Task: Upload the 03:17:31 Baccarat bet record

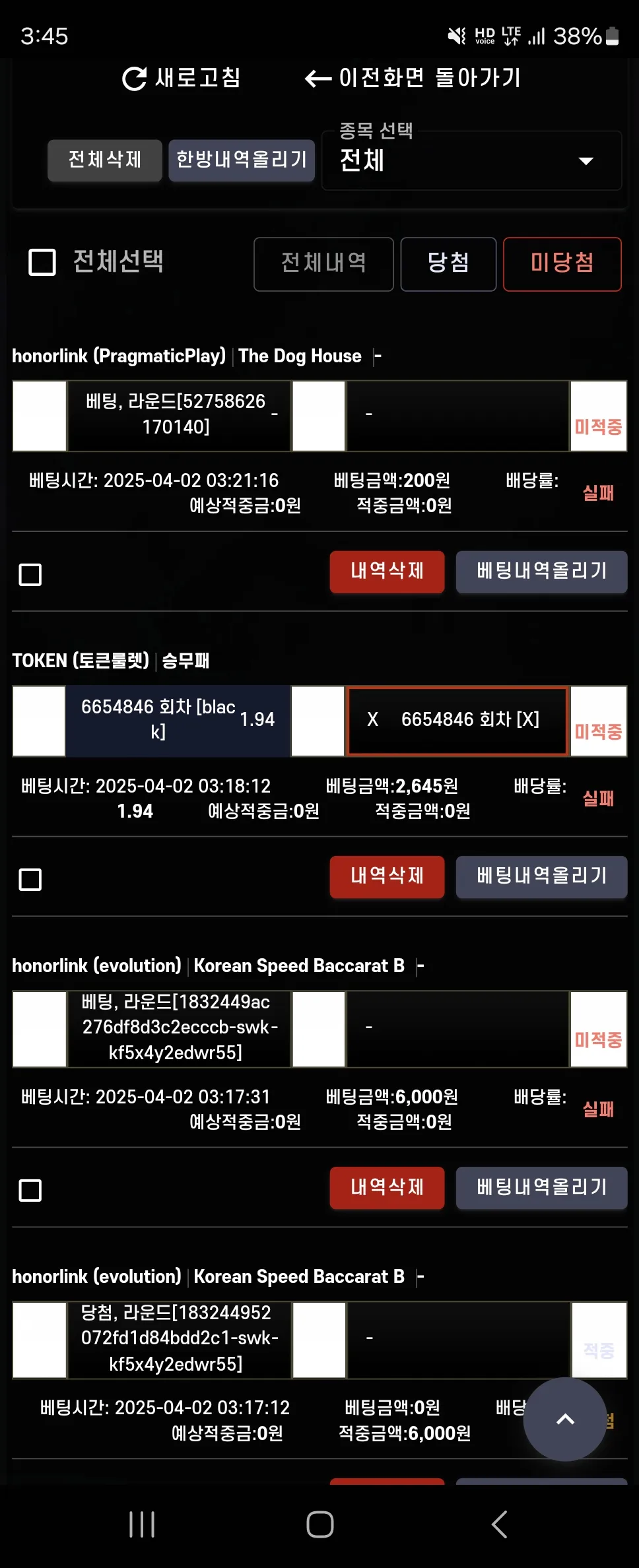Action: click(541, 1188)
